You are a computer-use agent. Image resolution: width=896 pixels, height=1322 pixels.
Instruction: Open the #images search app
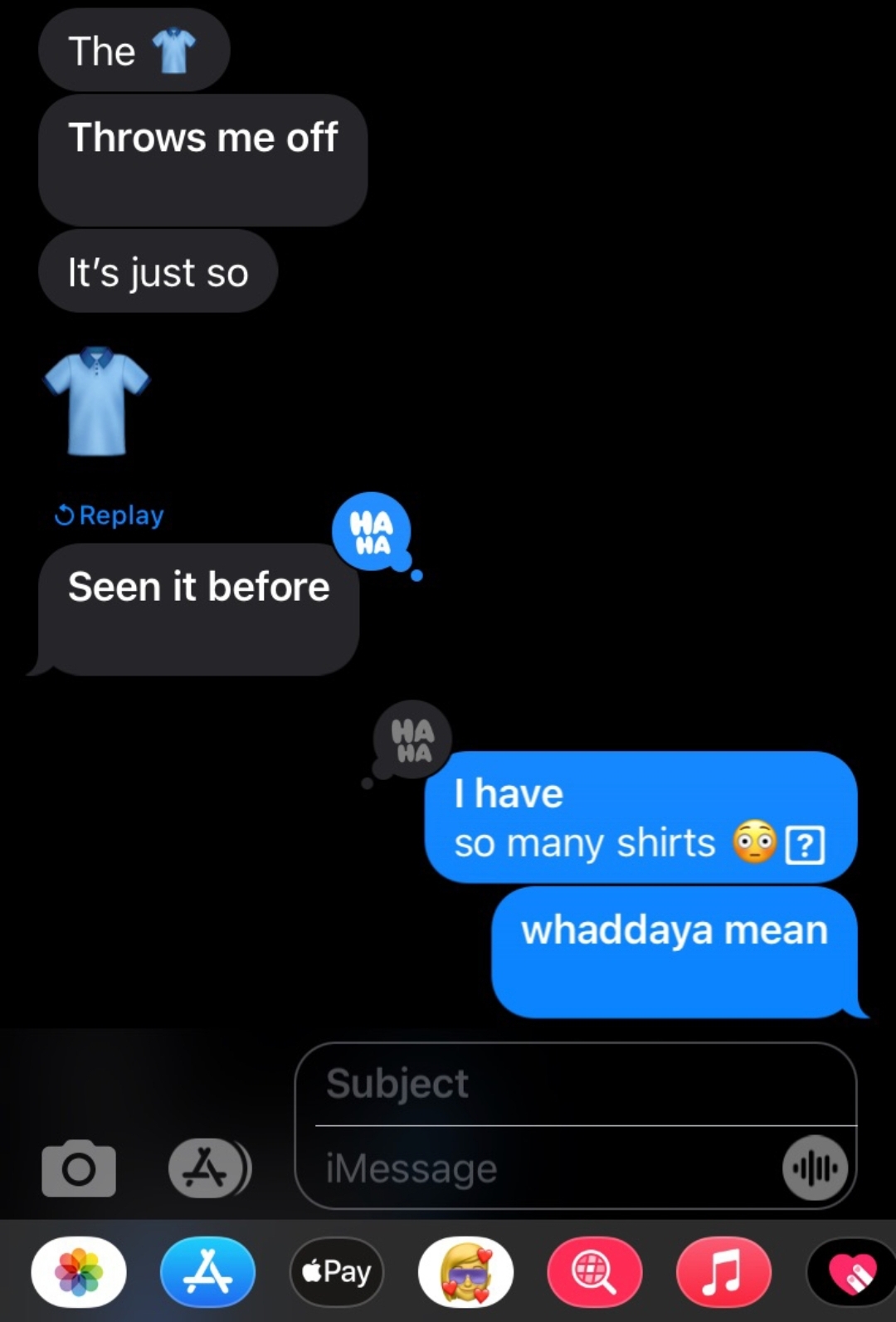[595, 1271]
